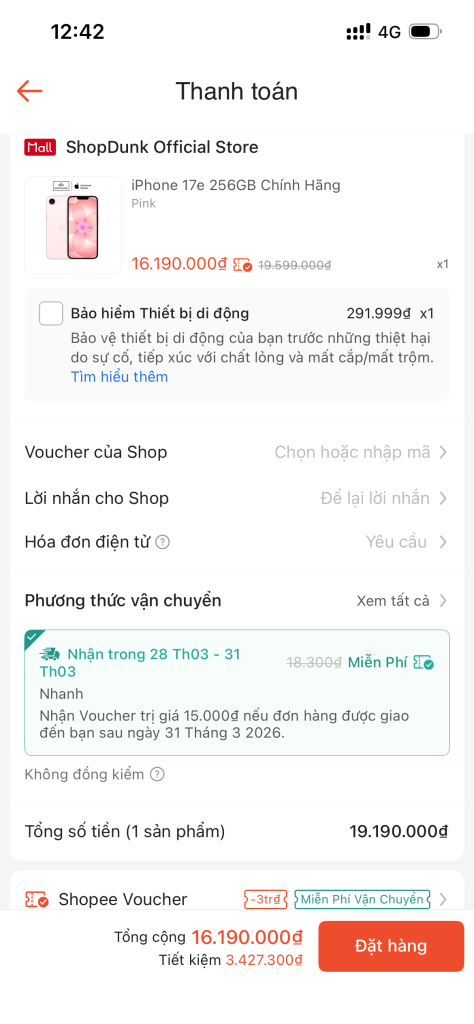This screenshot has height=1024, width=474.
Task: Open the Shopee Voucher row
Action: pyautogui.click(x=237, y=899)
